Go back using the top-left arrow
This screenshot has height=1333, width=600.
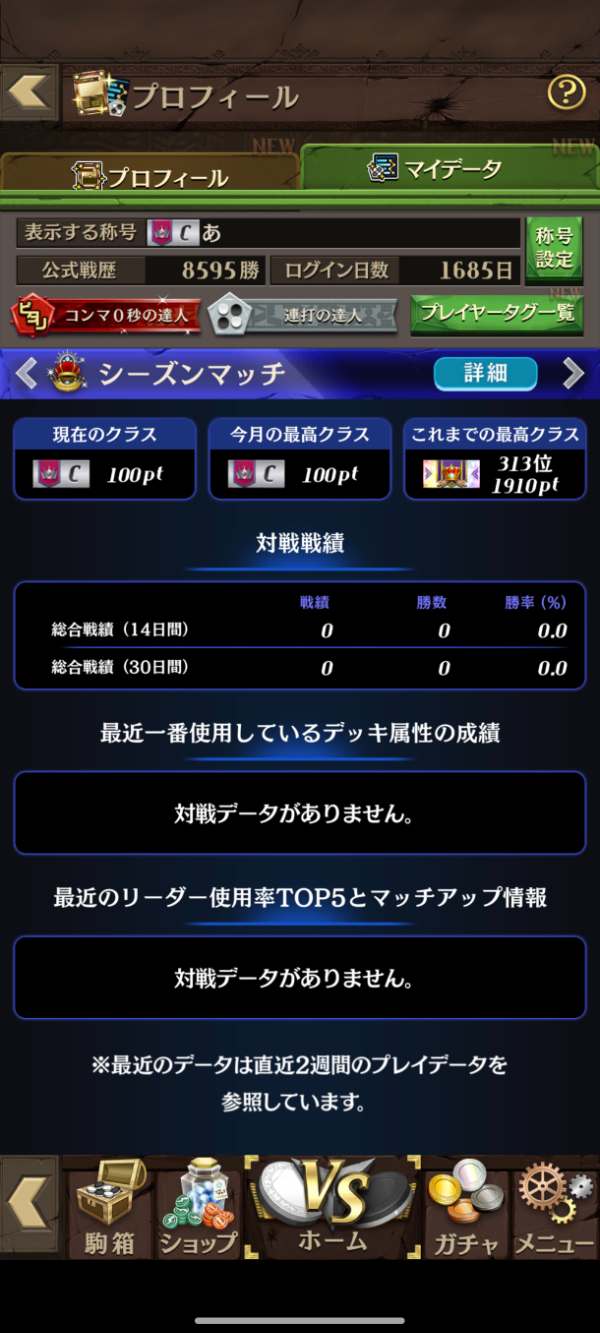pos(29,92)
